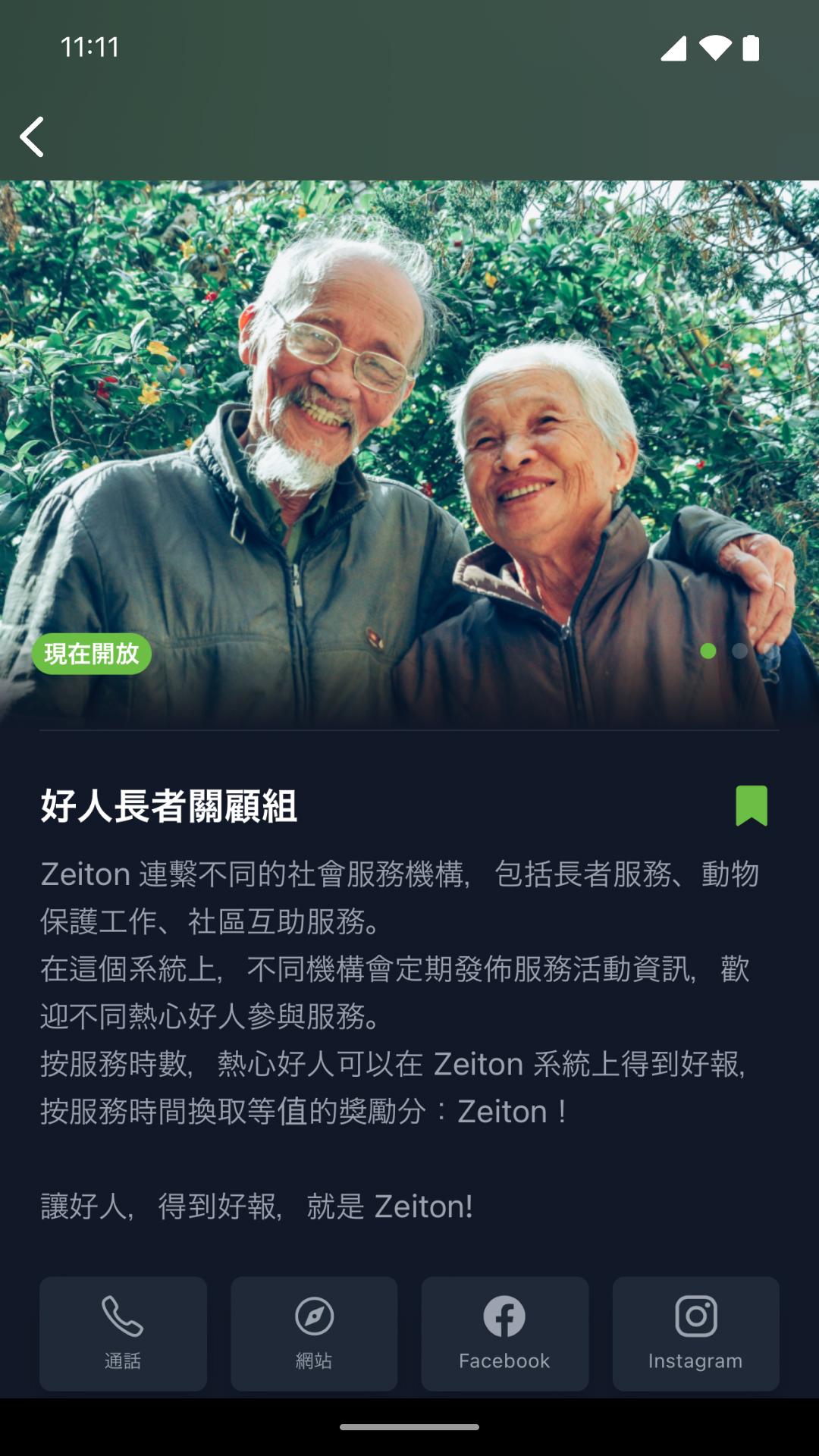
Task: Open the 網站 website button
Action: [314, 1333]
